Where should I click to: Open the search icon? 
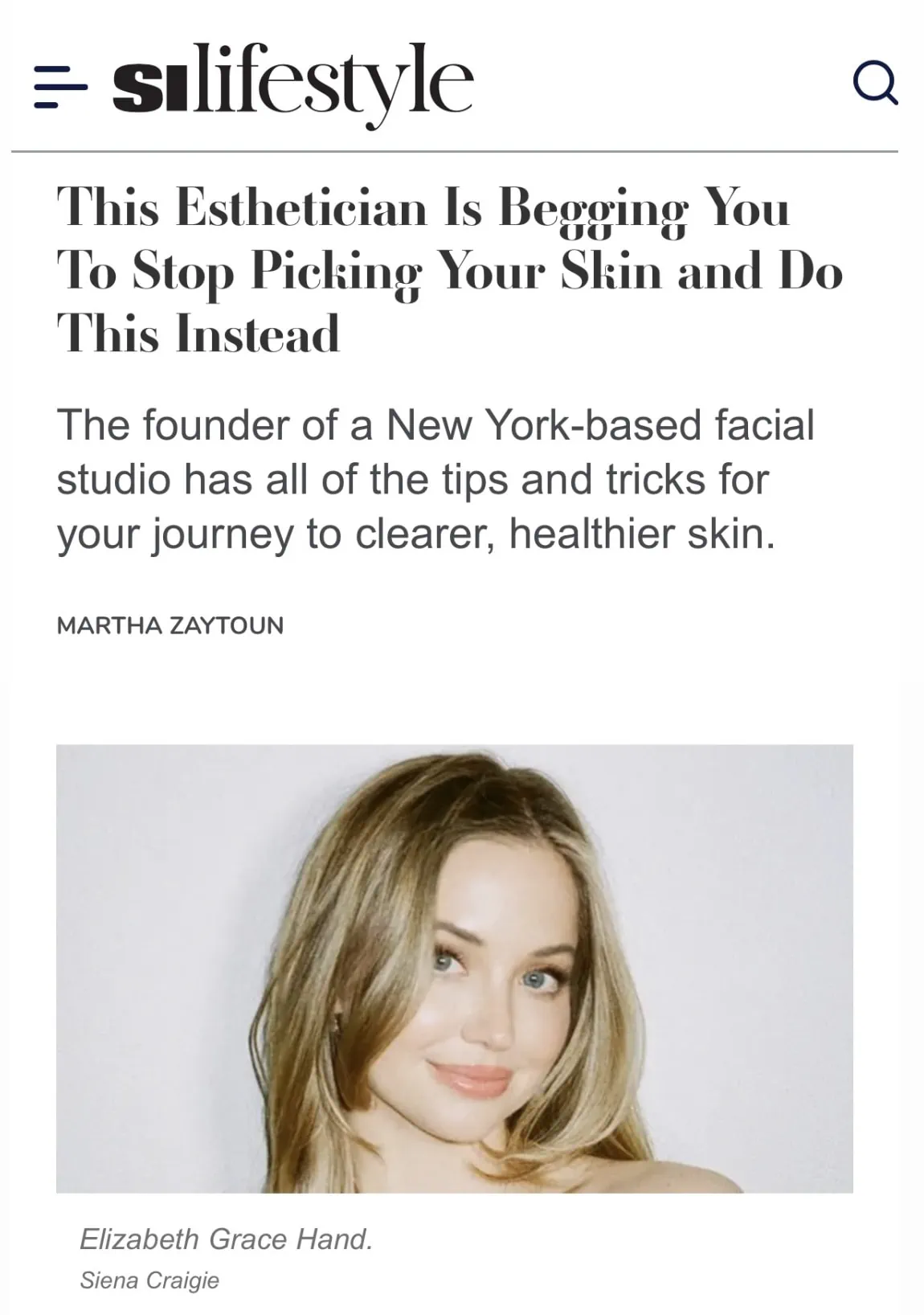coord(874,83)
